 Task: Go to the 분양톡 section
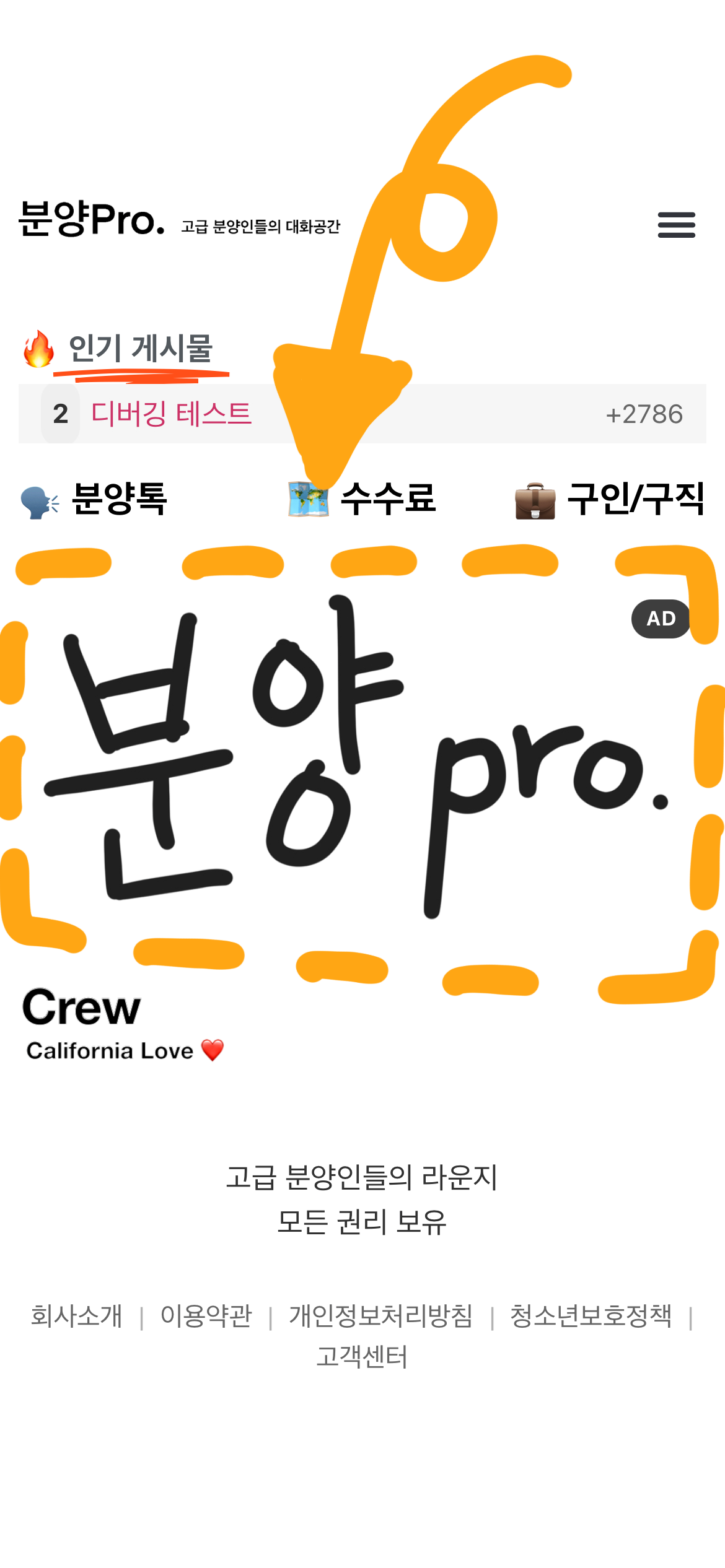(x=94, y=499)
